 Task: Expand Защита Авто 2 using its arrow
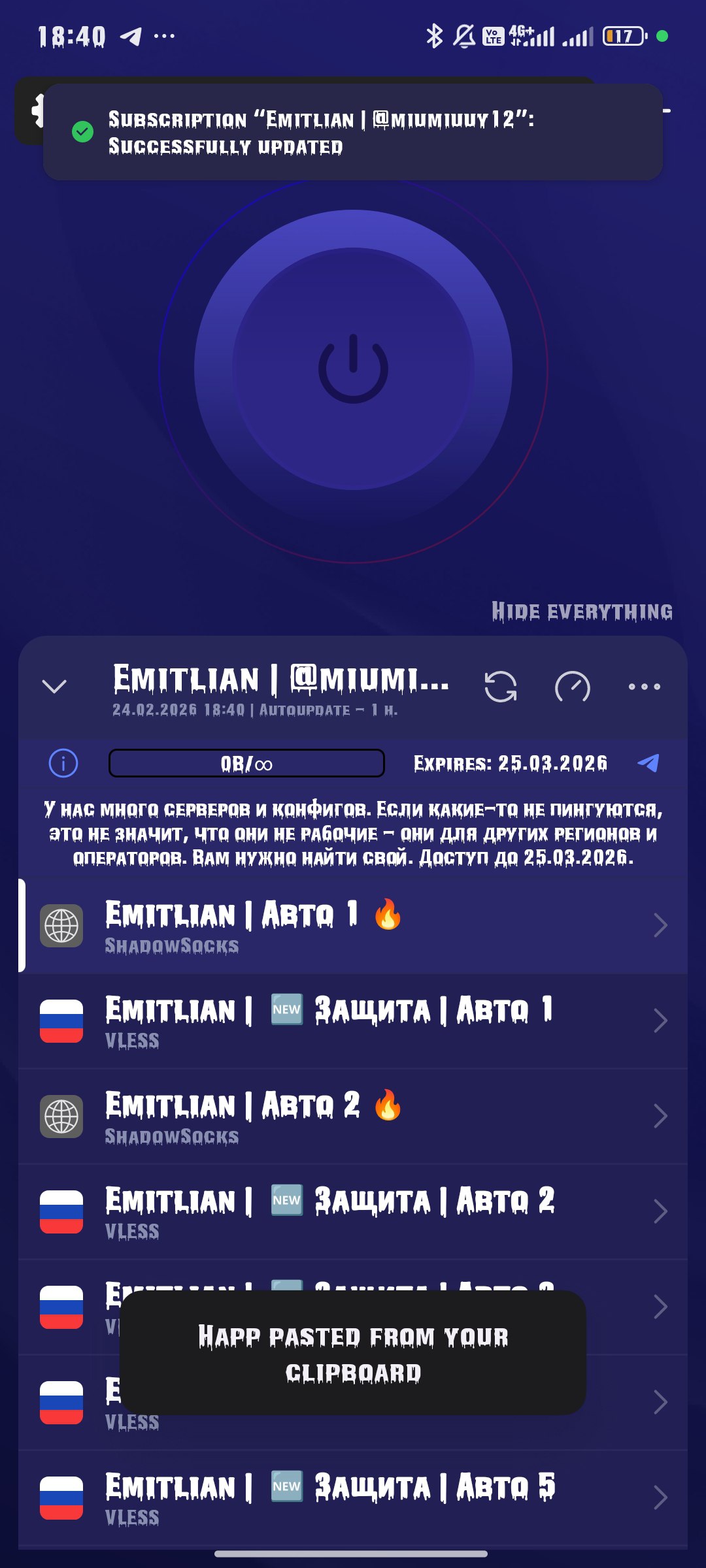pos(662,1212)
